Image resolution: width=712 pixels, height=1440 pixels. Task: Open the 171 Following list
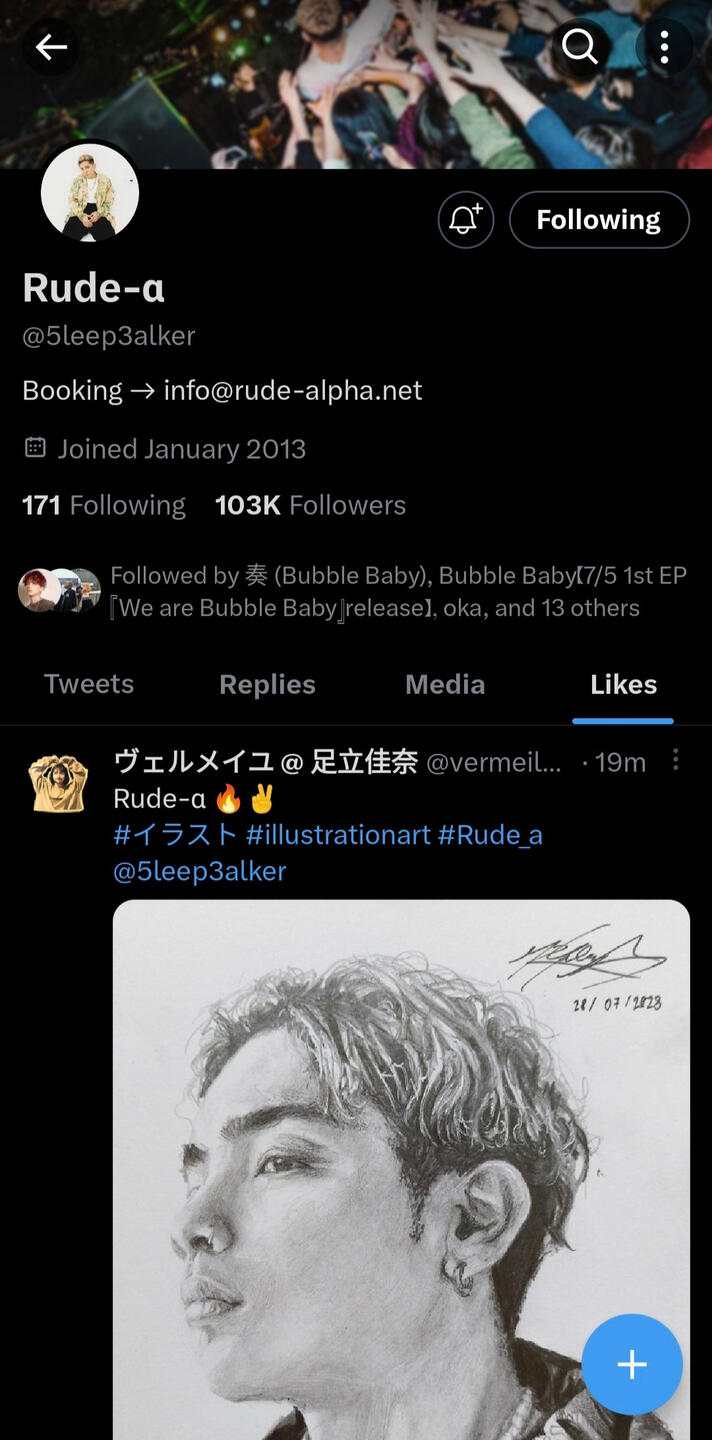tap(104, 505)
